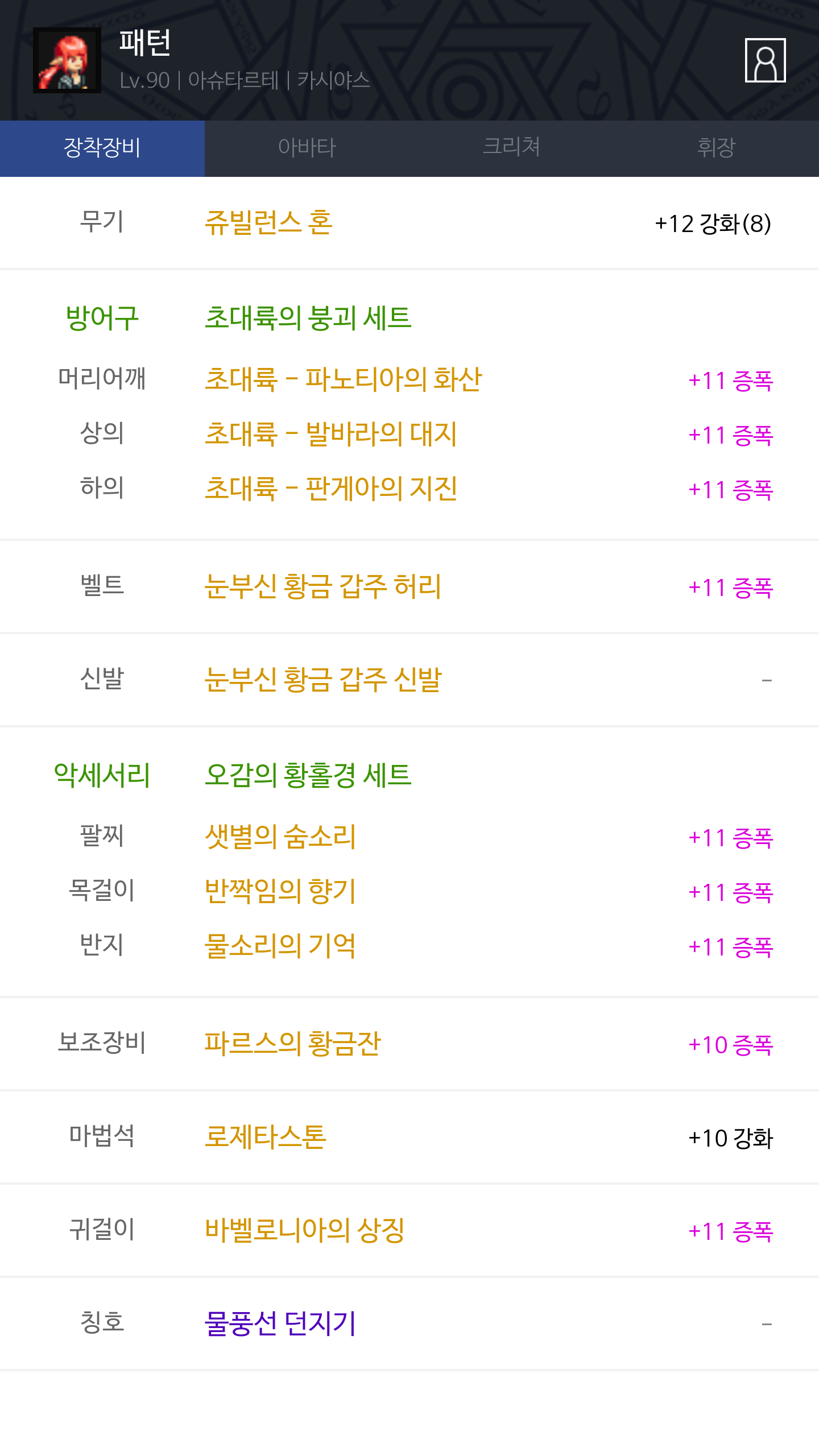Switch to the 아바타 tab
819x1456 pixels.
click(307, 148)
